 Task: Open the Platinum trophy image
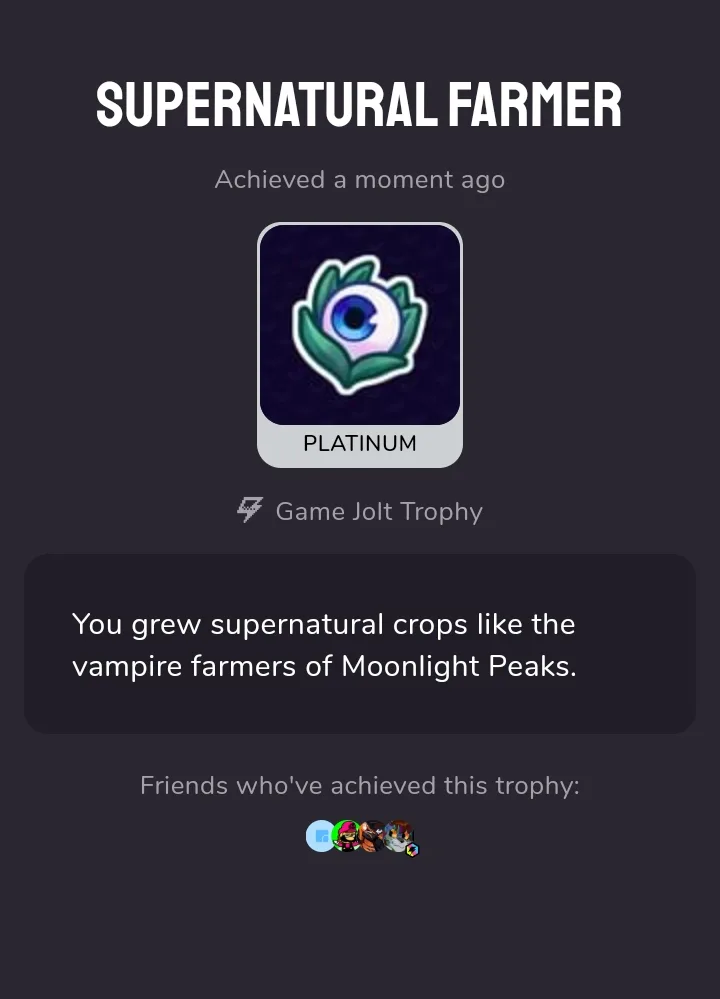tap(360, 325)
